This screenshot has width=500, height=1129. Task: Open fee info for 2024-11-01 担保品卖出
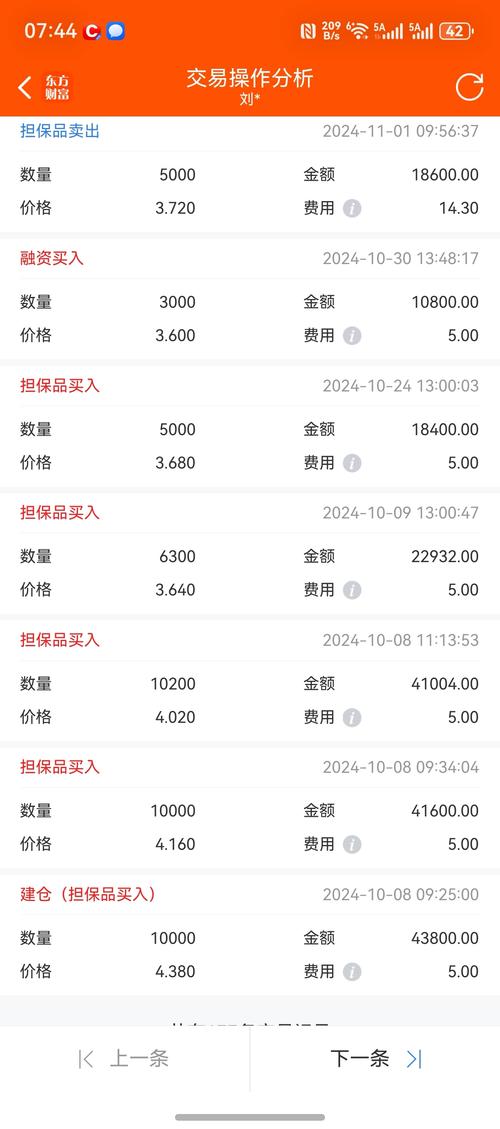(352, 209)
